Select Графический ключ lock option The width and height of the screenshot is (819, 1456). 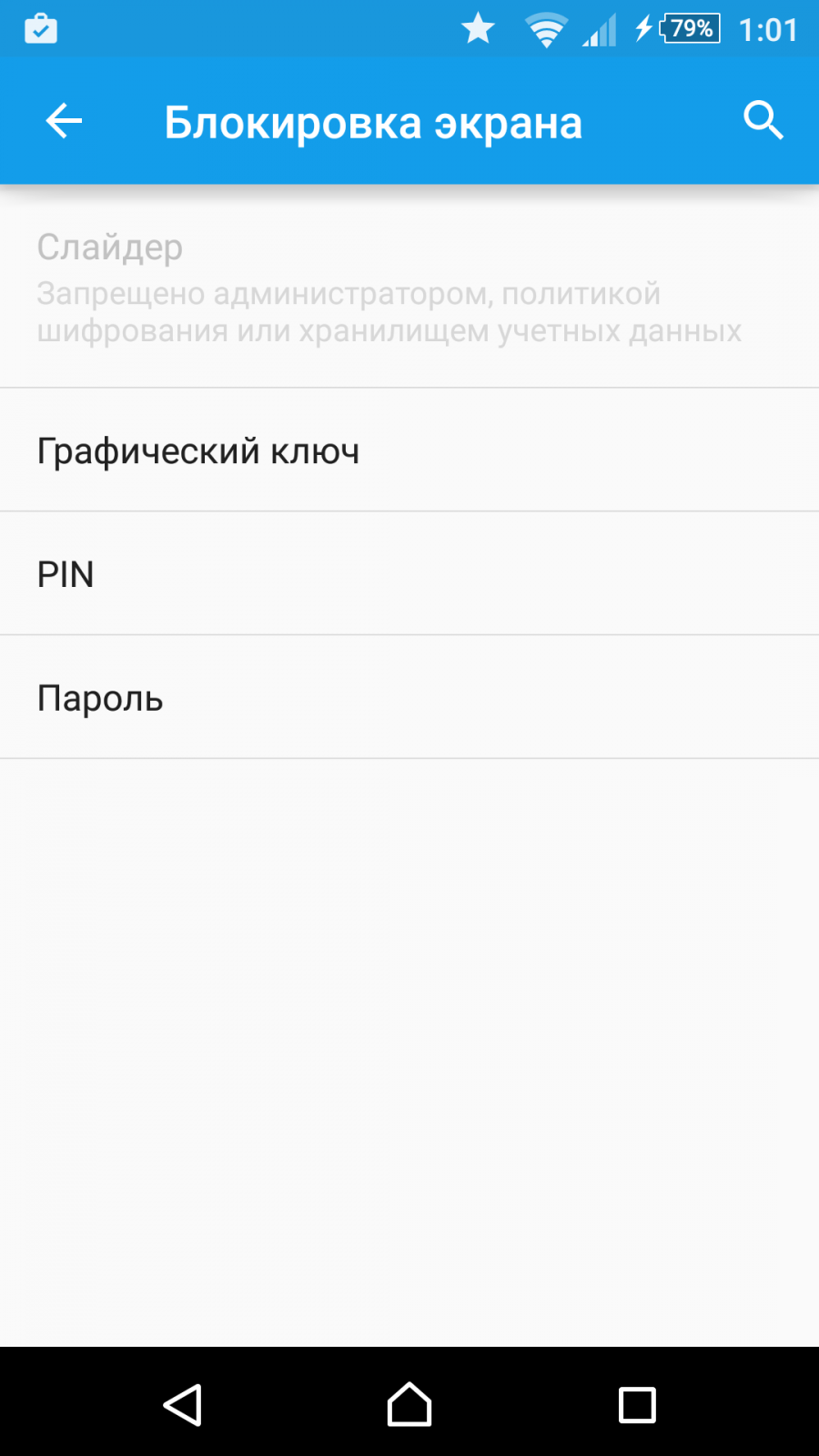[409, 450]
